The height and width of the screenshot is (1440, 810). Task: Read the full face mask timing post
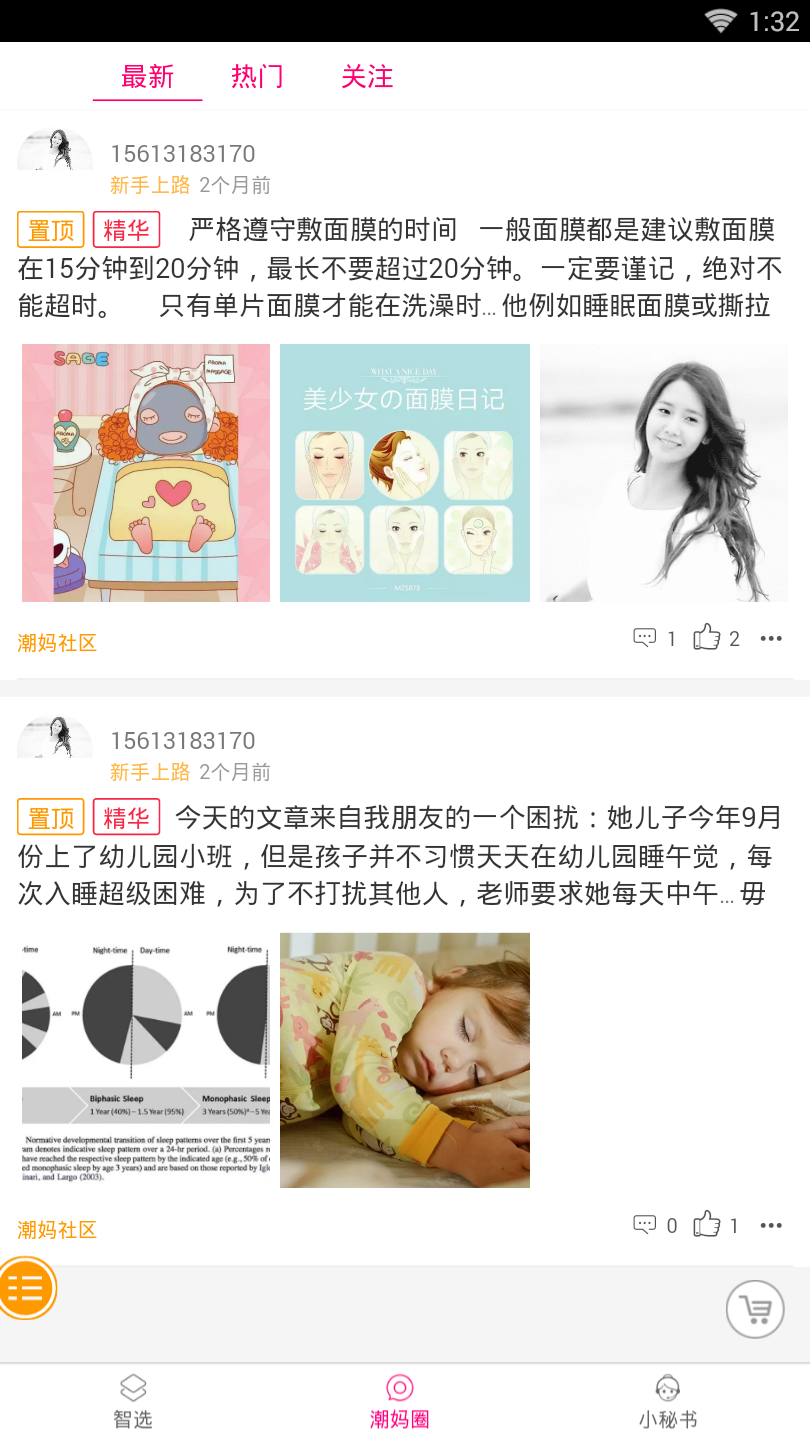pos(400,268)
